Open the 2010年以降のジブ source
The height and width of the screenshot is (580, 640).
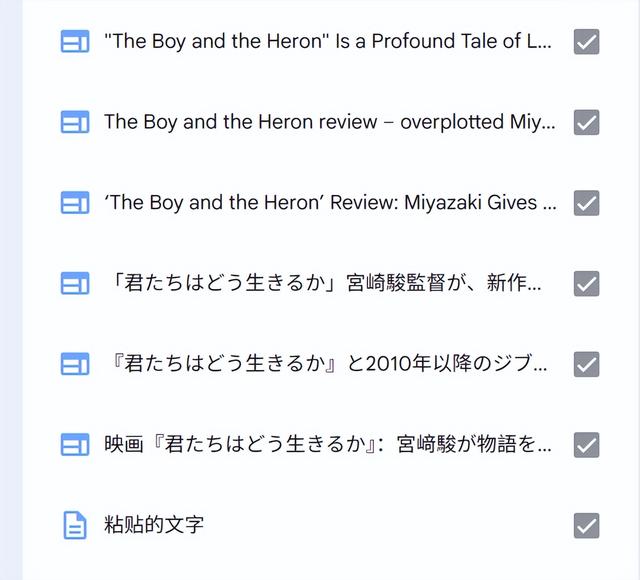tap(328, 364)
